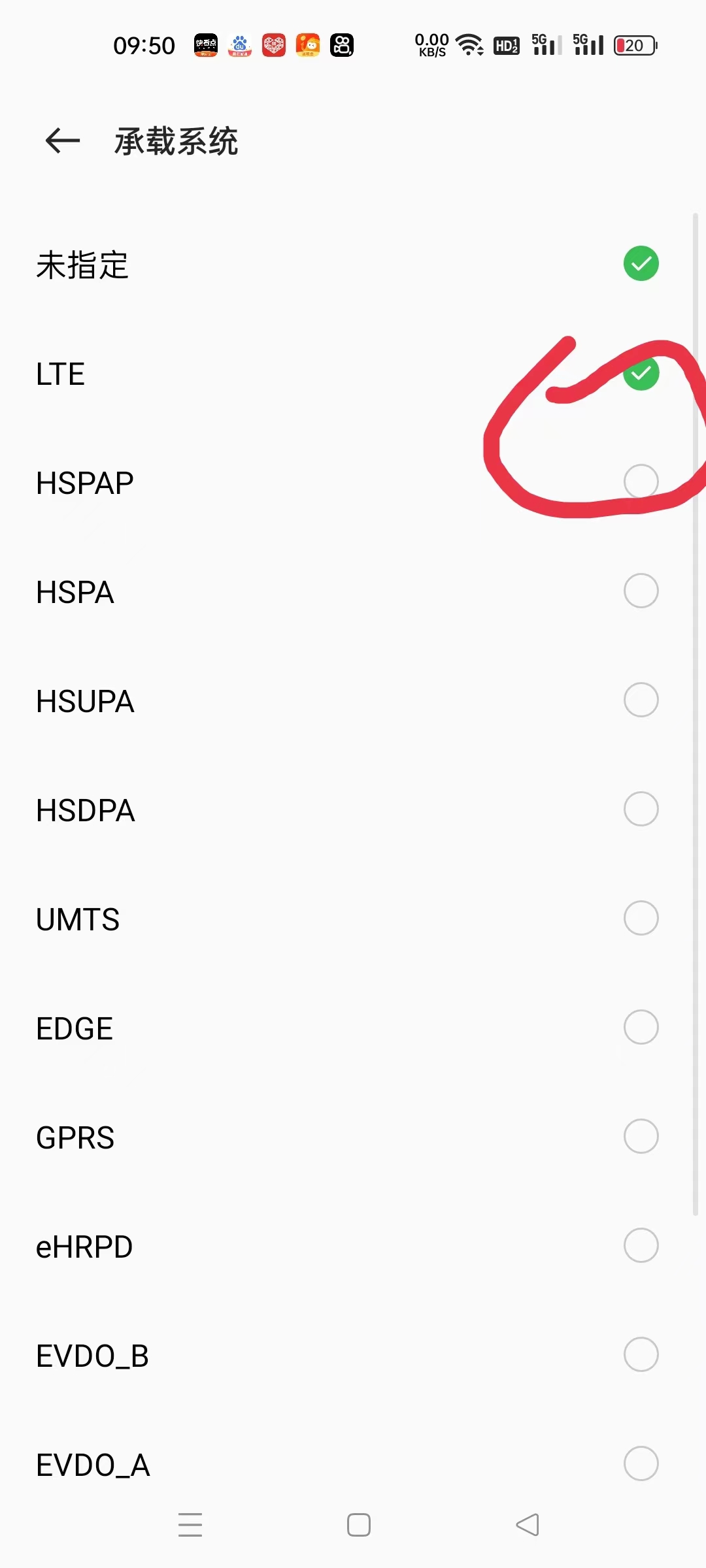
Task: Deselect the LTE bearer
Action: coord(641,374)
